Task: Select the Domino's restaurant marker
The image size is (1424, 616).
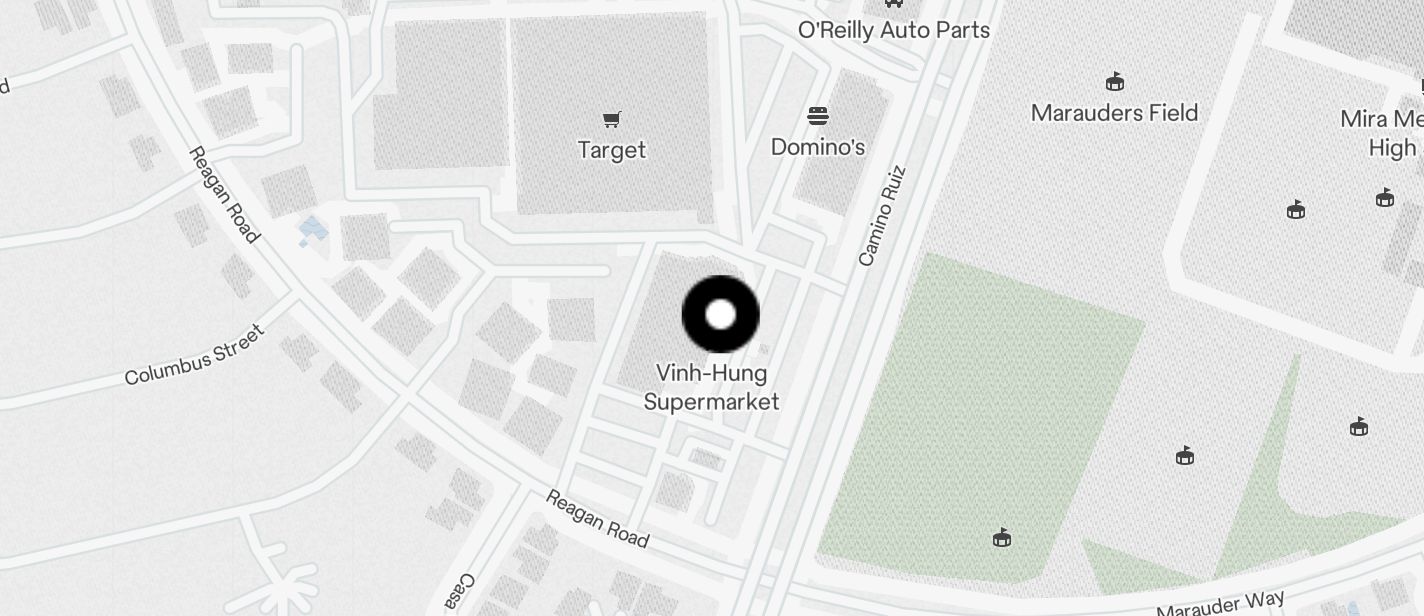Action: (x=818, y=117)
